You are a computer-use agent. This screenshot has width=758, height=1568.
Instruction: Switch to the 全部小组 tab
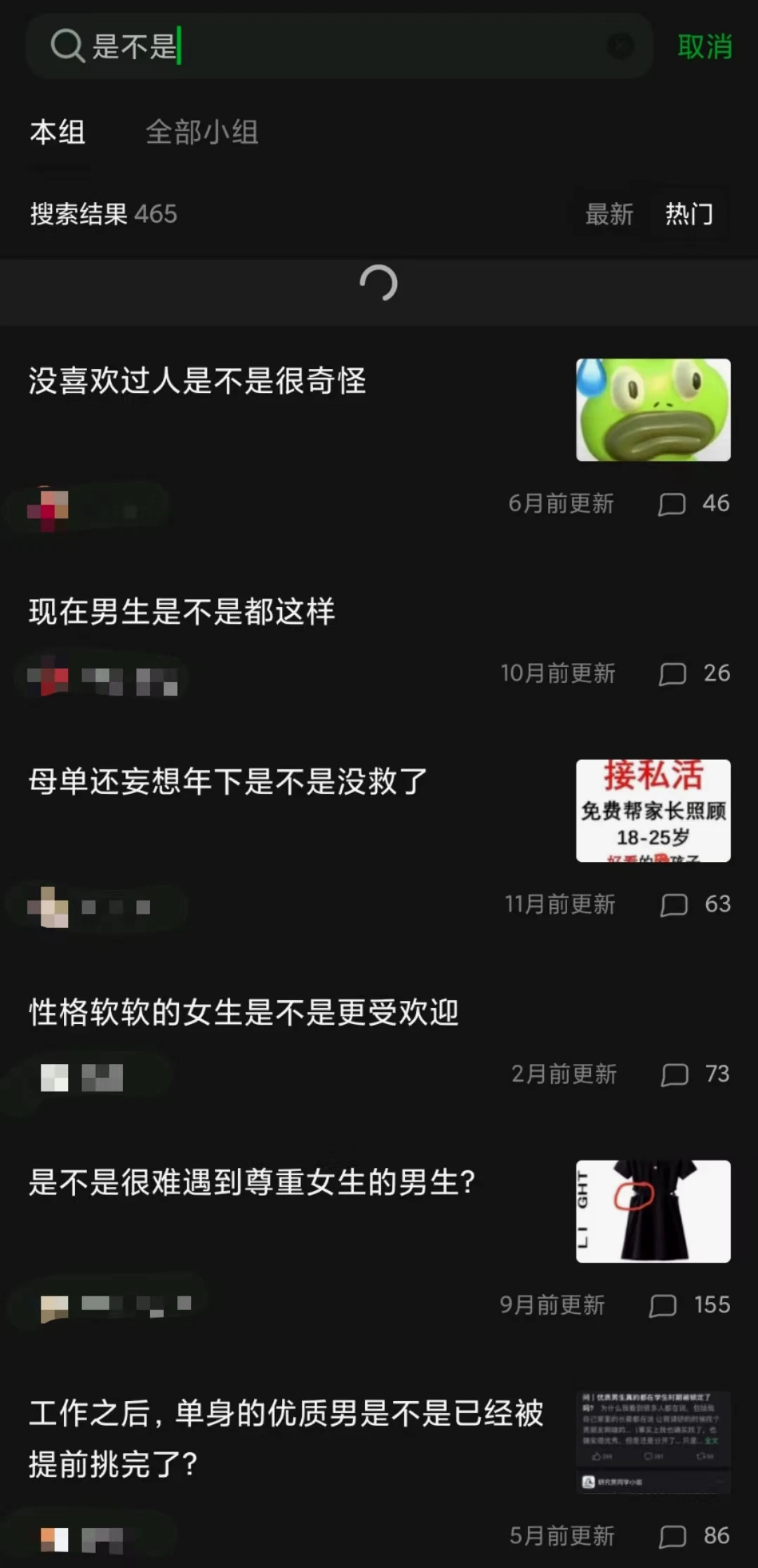click(202, 133)
